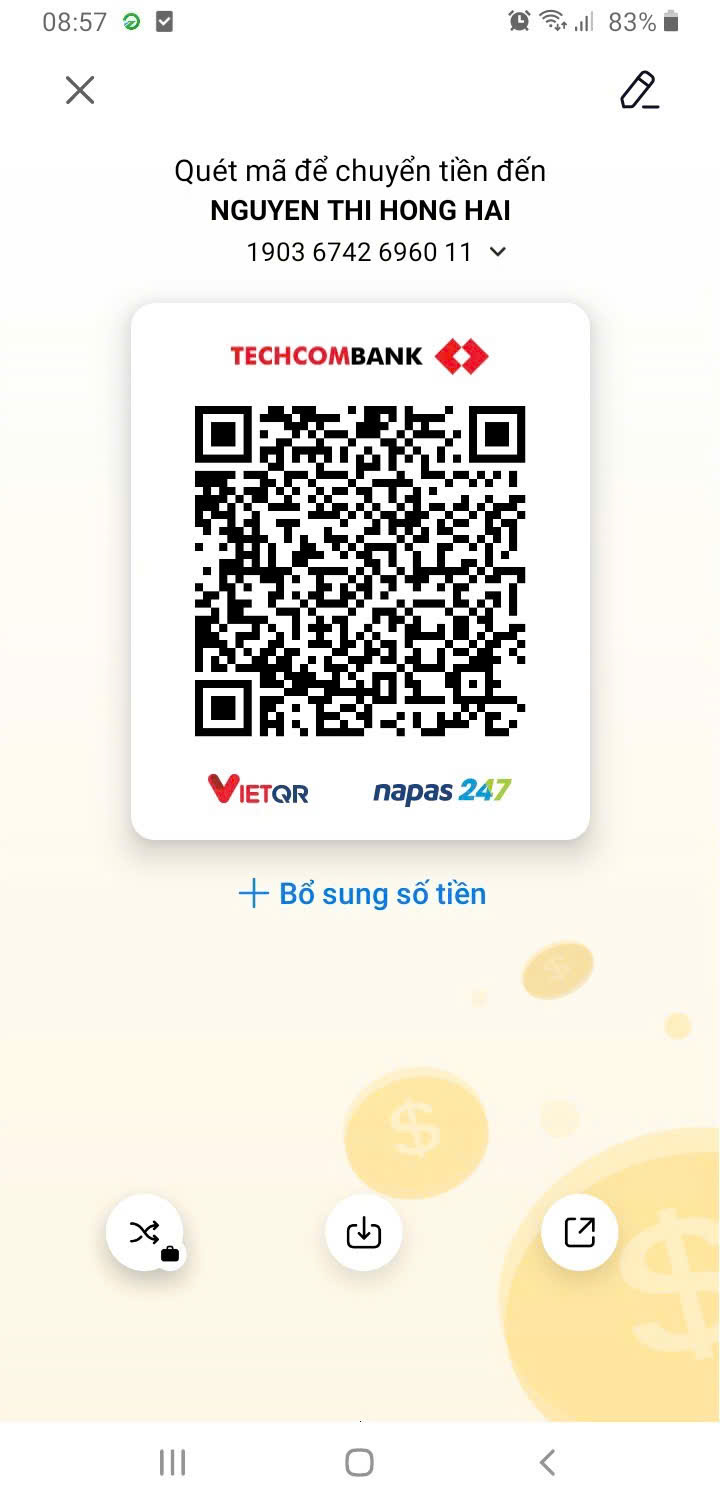Open the recent apps view
The height and width of the screenshot is (1506, 720).
[x=172, y=1462]
